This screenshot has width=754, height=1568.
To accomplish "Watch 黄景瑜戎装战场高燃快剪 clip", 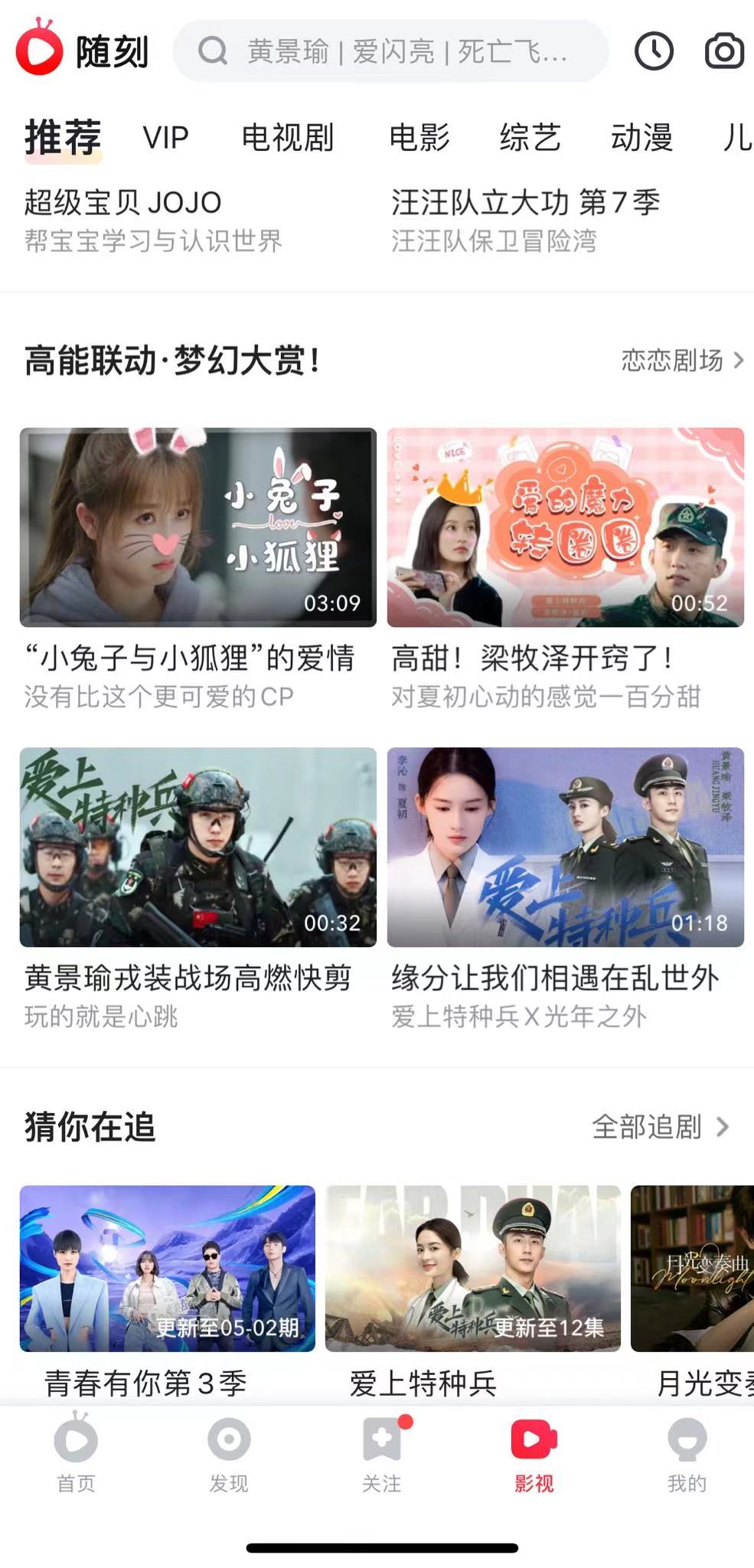I will point(197,847).
